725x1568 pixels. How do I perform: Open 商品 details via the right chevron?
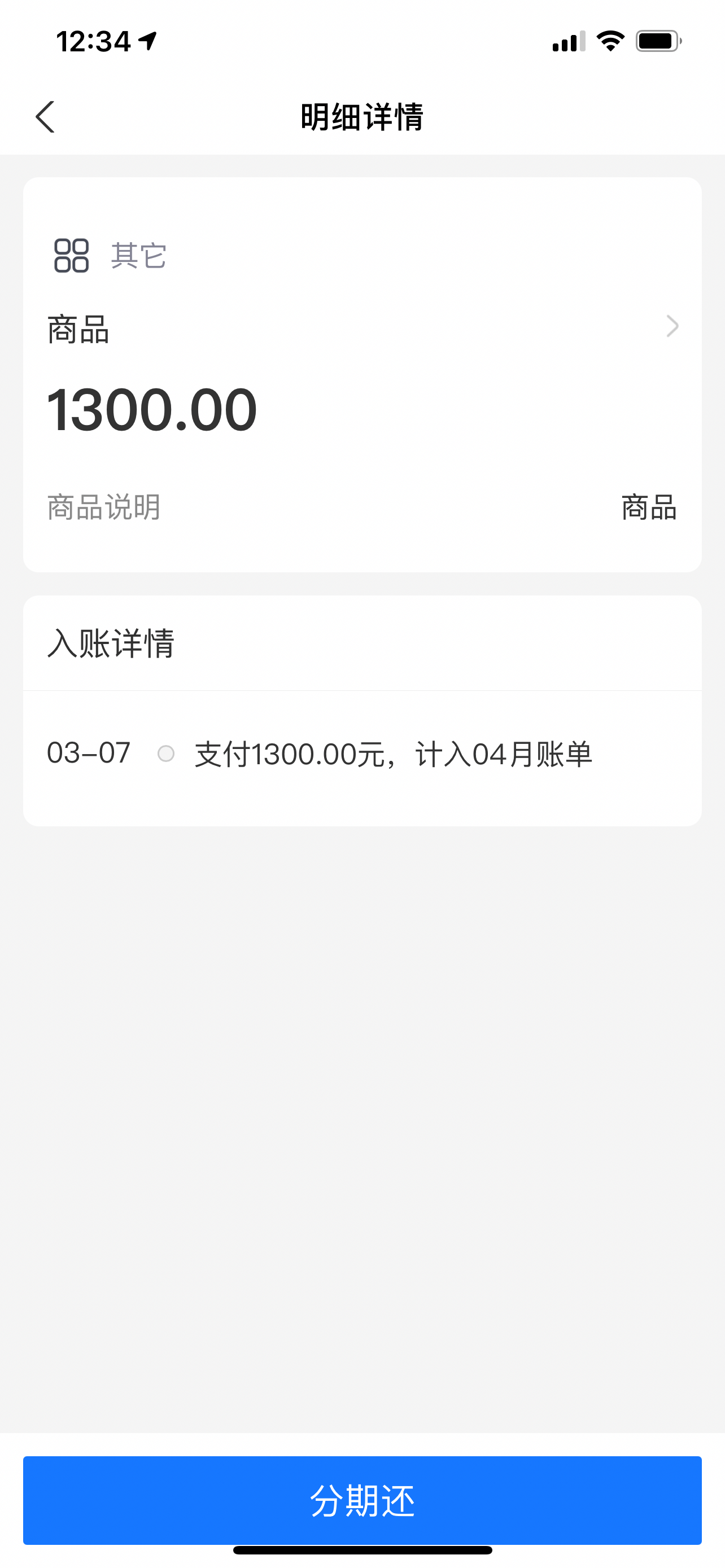[671, 326]
